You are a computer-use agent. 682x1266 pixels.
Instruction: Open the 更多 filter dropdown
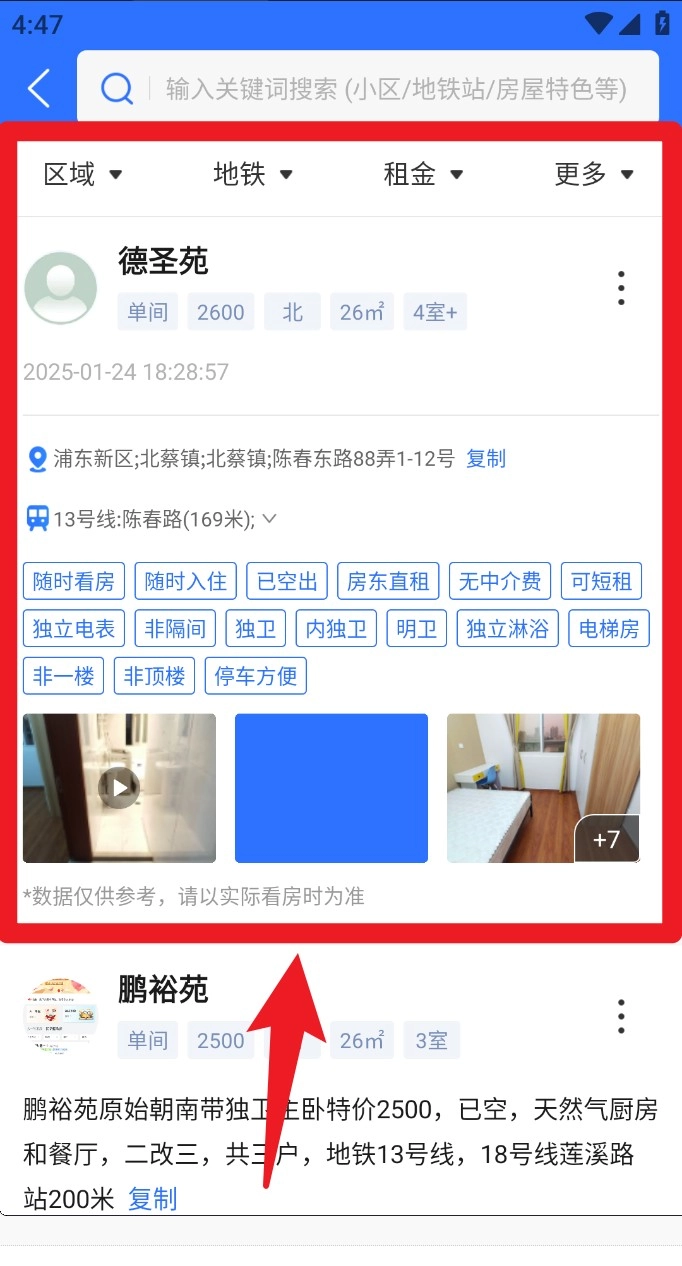click(594, 174)
